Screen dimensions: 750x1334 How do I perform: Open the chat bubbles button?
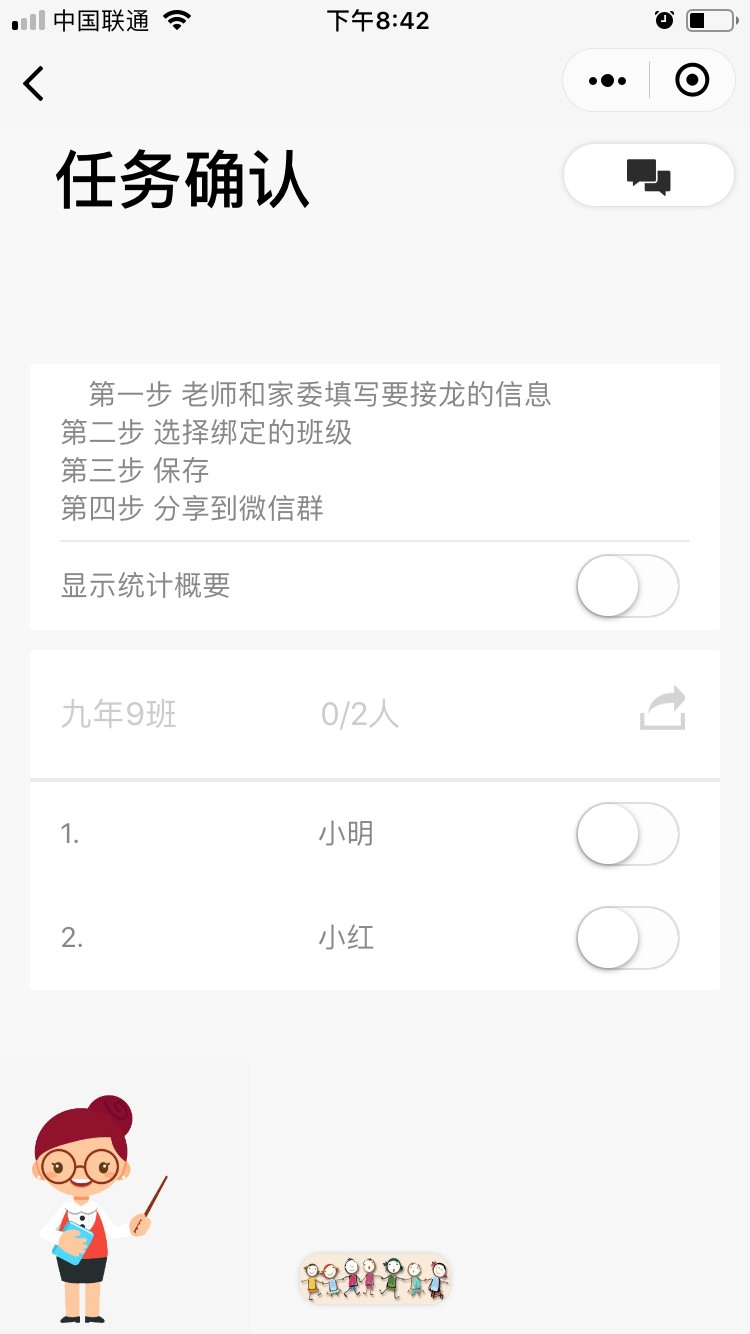[x=649, y=175]
